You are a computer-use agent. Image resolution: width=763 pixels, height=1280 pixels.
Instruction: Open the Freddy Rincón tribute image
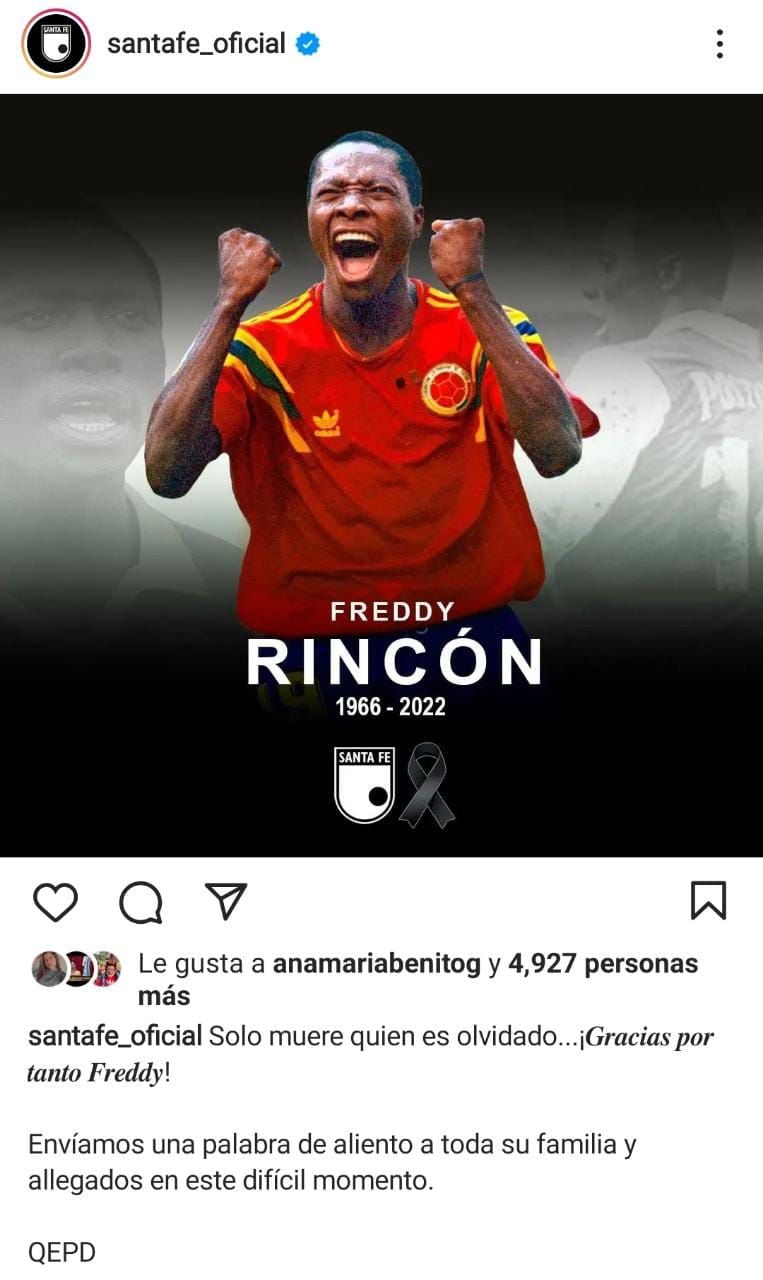point(381,475)
